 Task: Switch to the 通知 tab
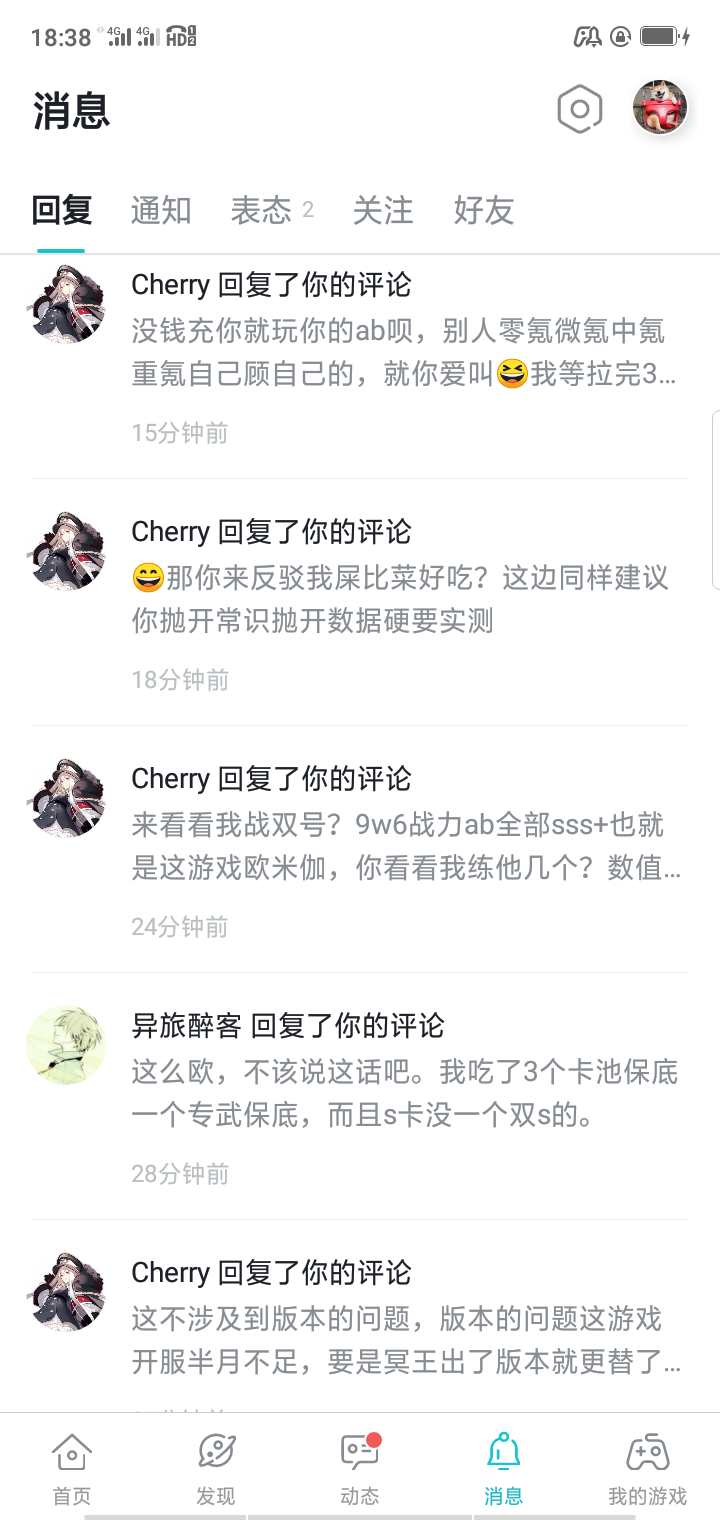coord(161,210)
